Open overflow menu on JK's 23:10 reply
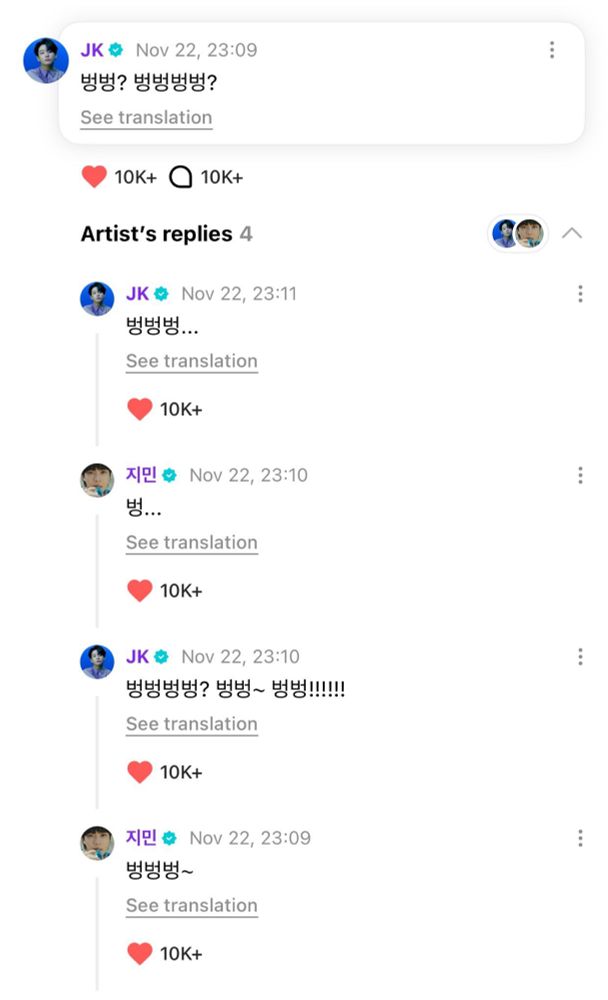Screen dimensions: 608x1000 (x=580, y=657)
